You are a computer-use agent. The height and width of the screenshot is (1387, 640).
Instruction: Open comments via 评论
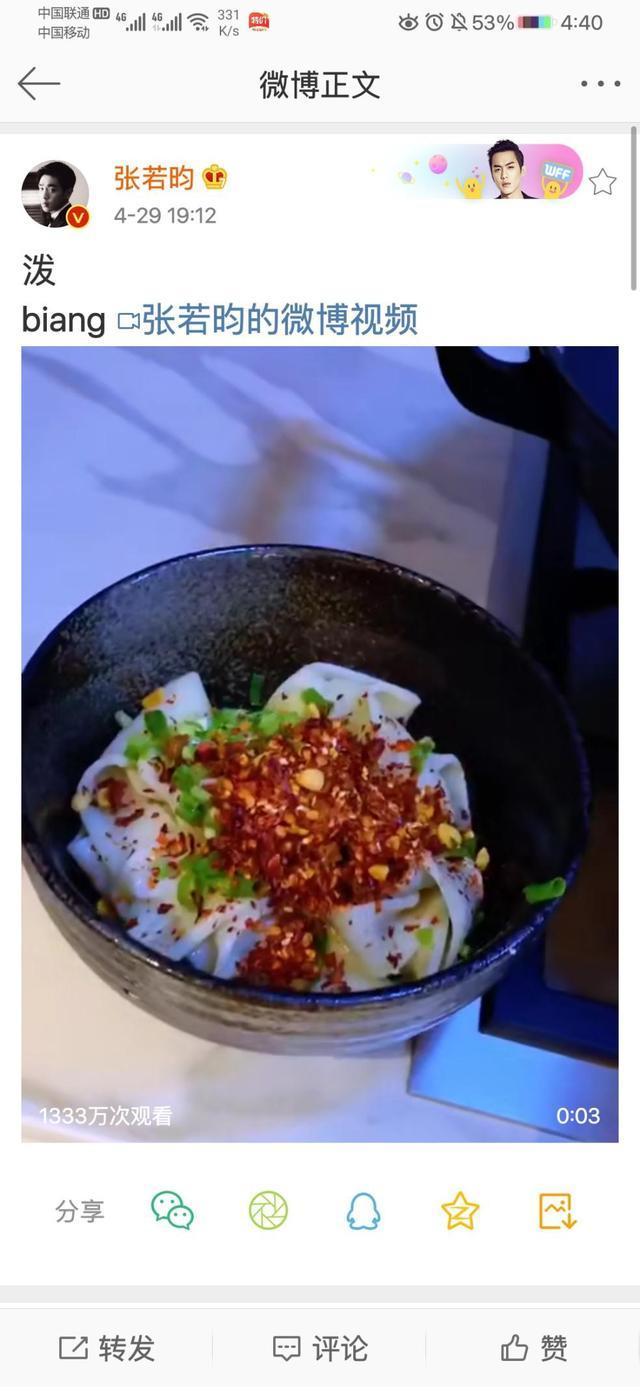tap(320, 1348)
